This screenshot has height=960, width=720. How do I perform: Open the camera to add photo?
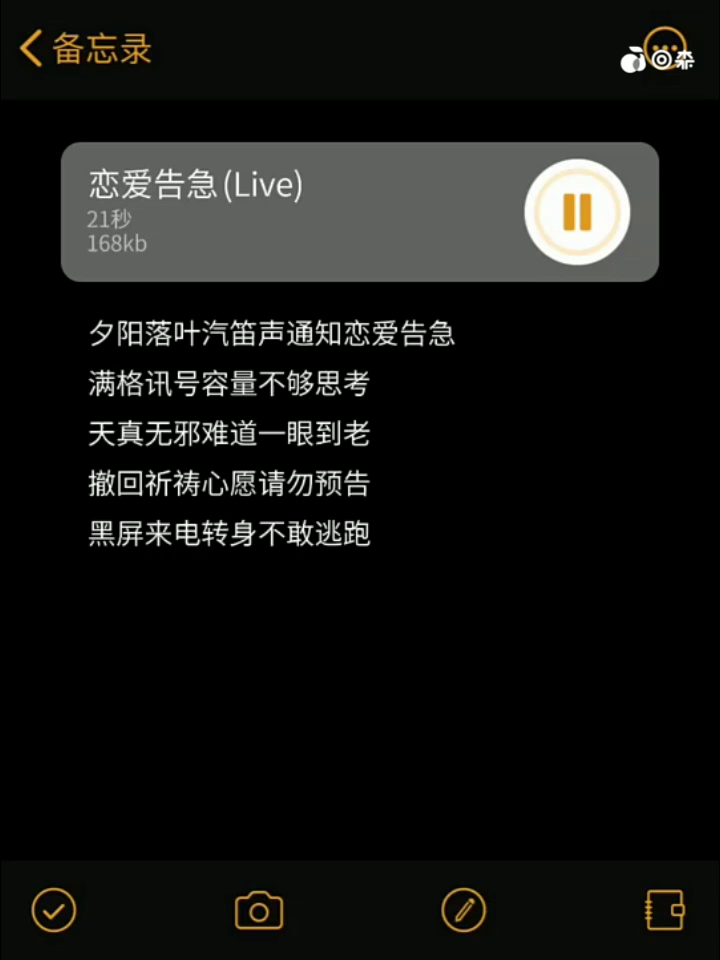pyautogui.click(x=259, y=911)
